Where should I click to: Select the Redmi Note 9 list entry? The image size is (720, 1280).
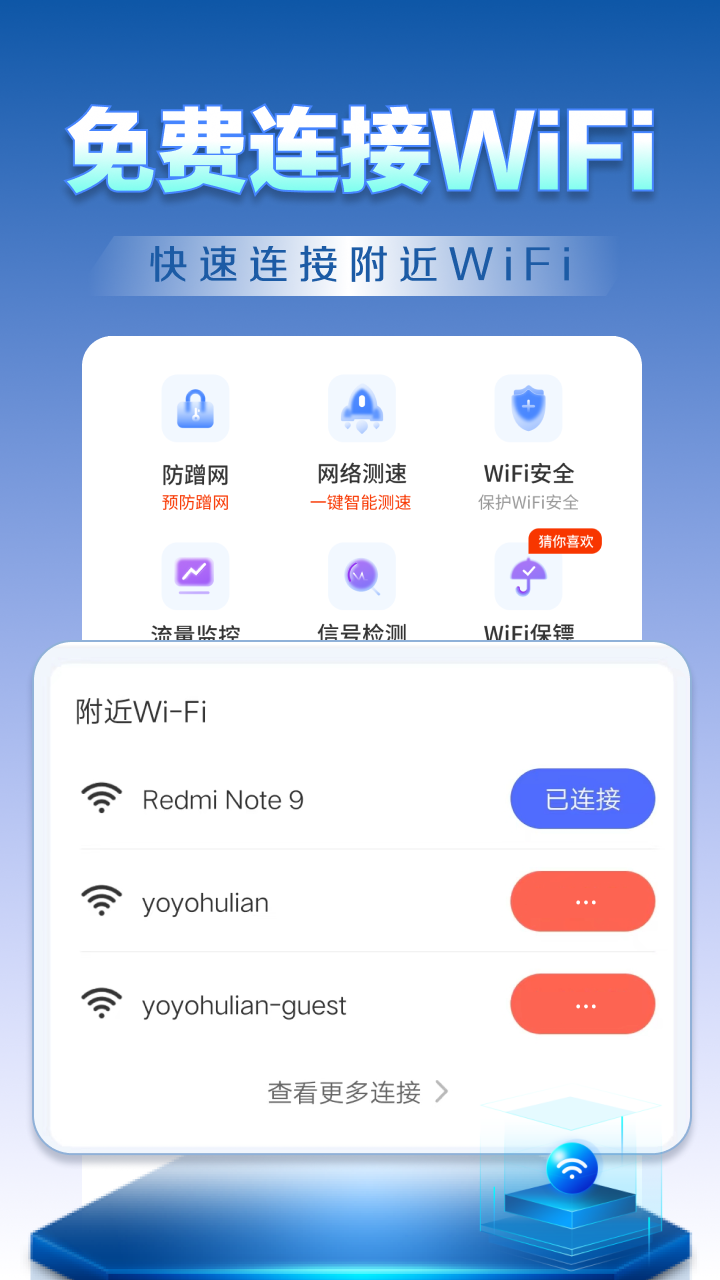click(222, 798)
